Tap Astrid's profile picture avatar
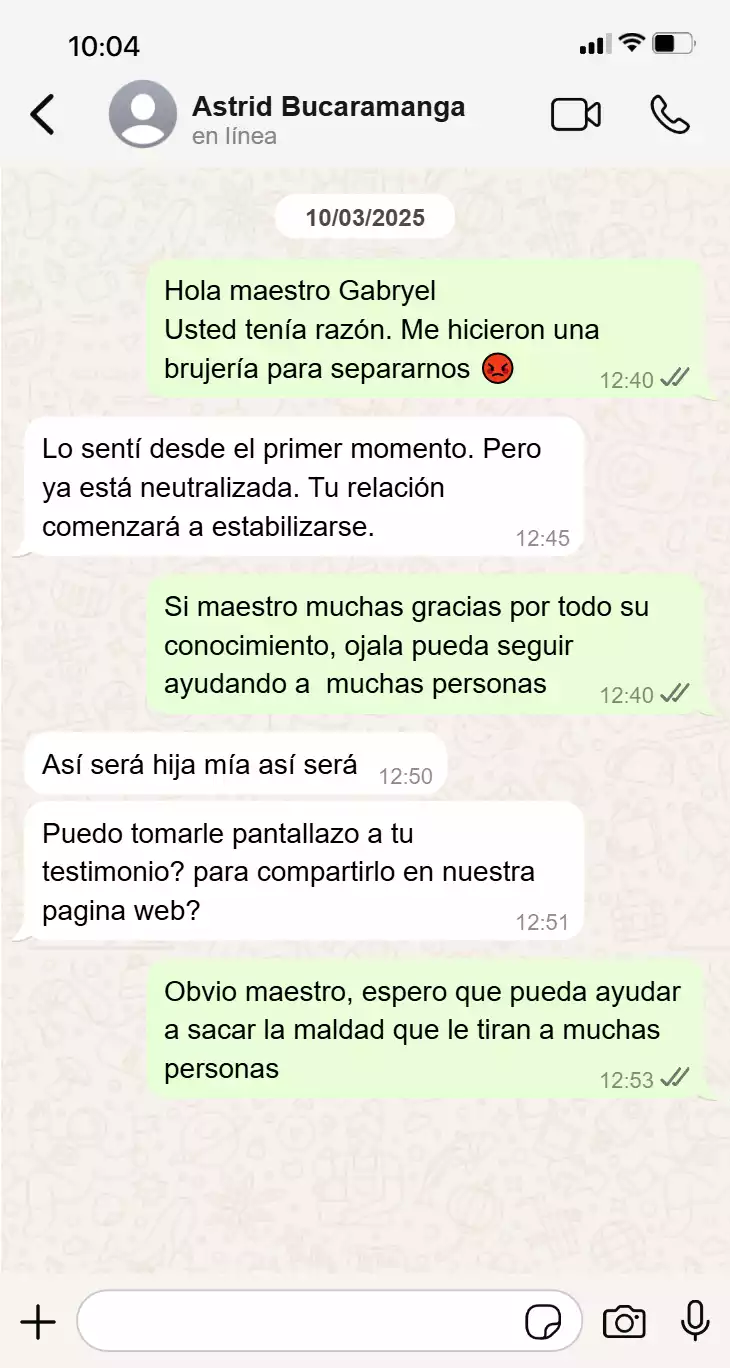730x1368 pixels. pos(143,115)
